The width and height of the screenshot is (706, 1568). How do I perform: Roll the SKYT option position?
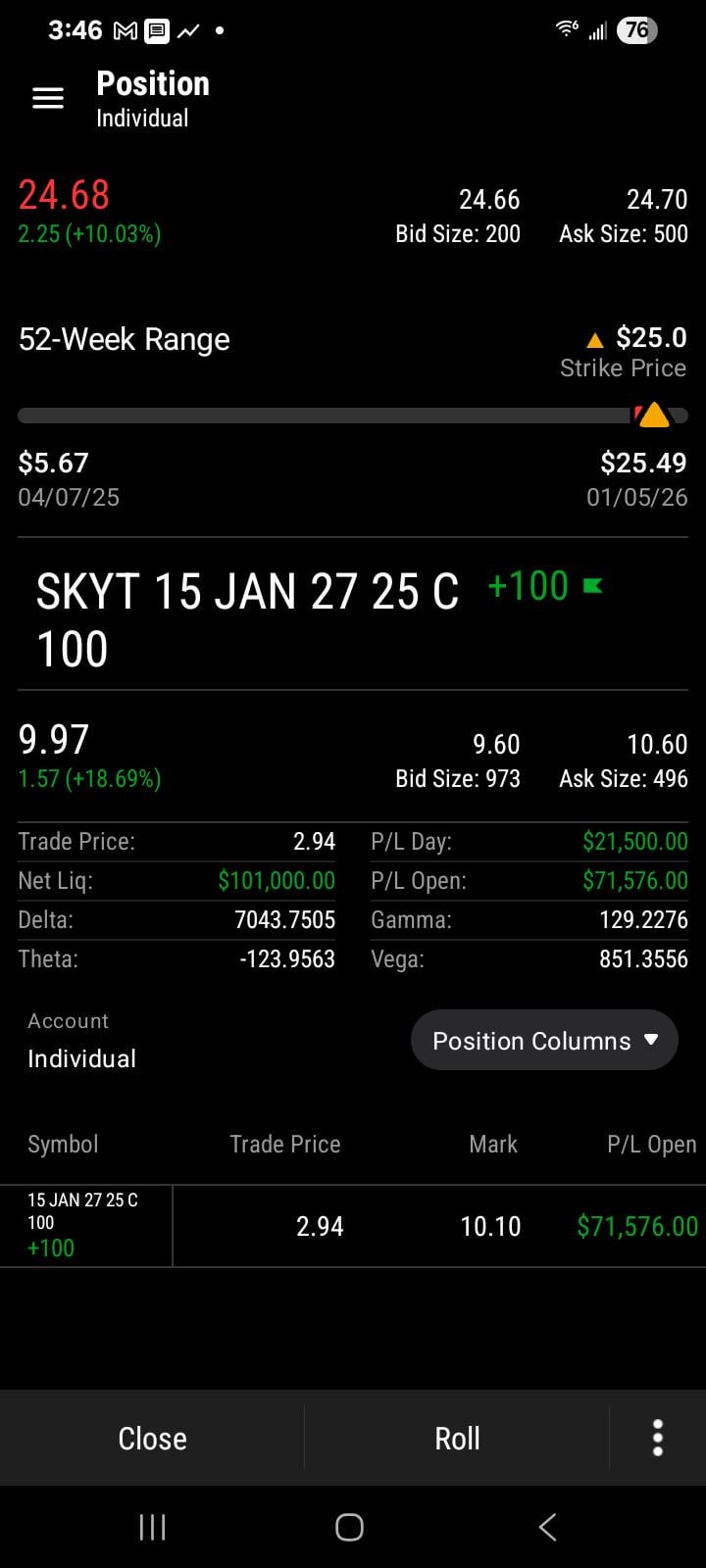tap(457, 1439)
